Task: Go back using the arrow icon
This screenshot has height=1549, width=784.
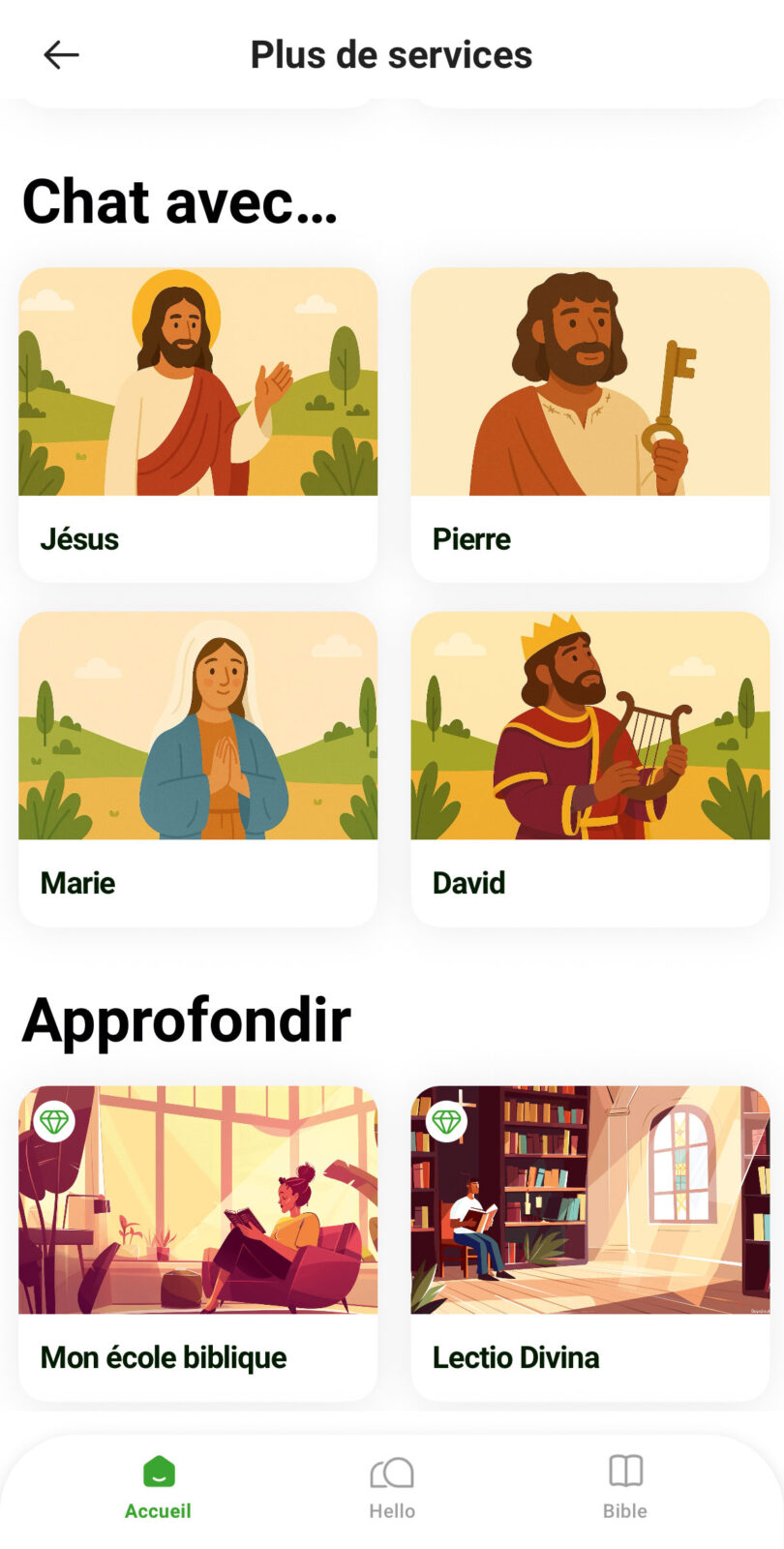Action: [61, 55]
